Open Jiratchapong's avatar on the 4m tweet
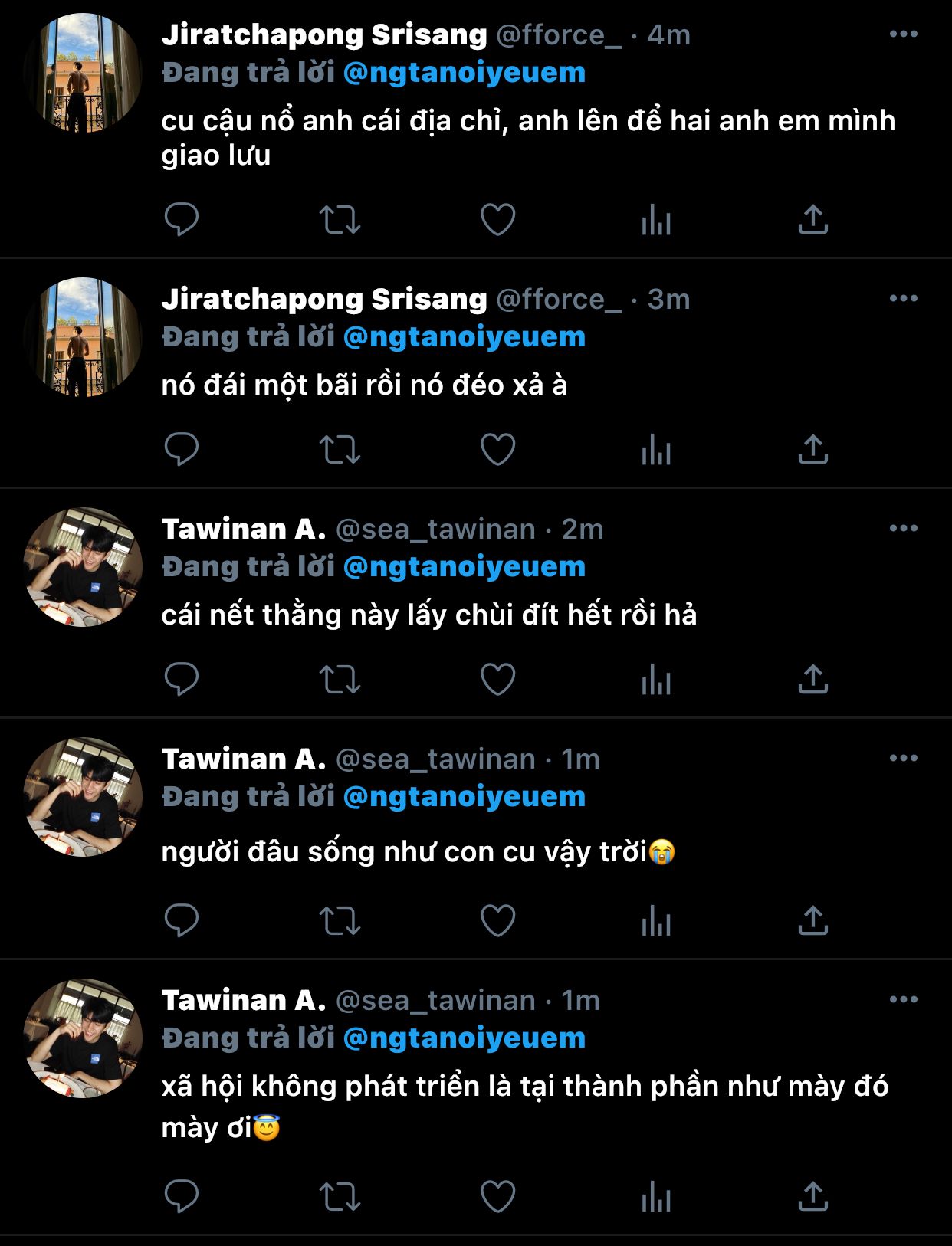This screenshot has height=1246, width=952. tap(84, 74)
